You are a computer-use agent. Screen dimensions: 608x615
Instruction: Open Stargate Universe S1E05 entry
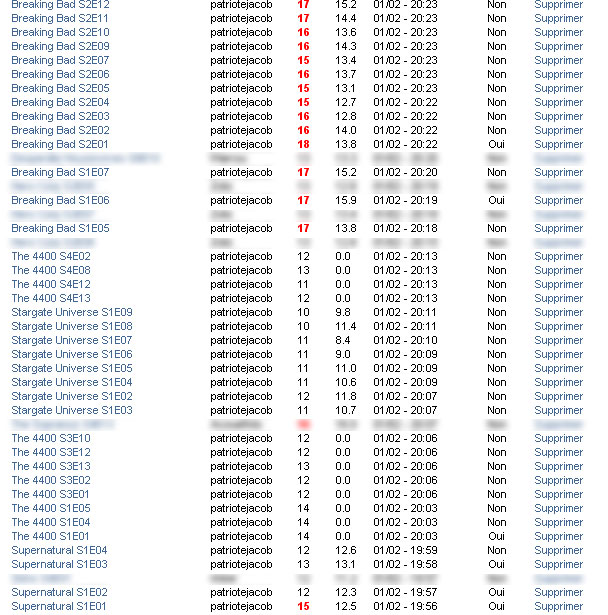coord(72,369)
